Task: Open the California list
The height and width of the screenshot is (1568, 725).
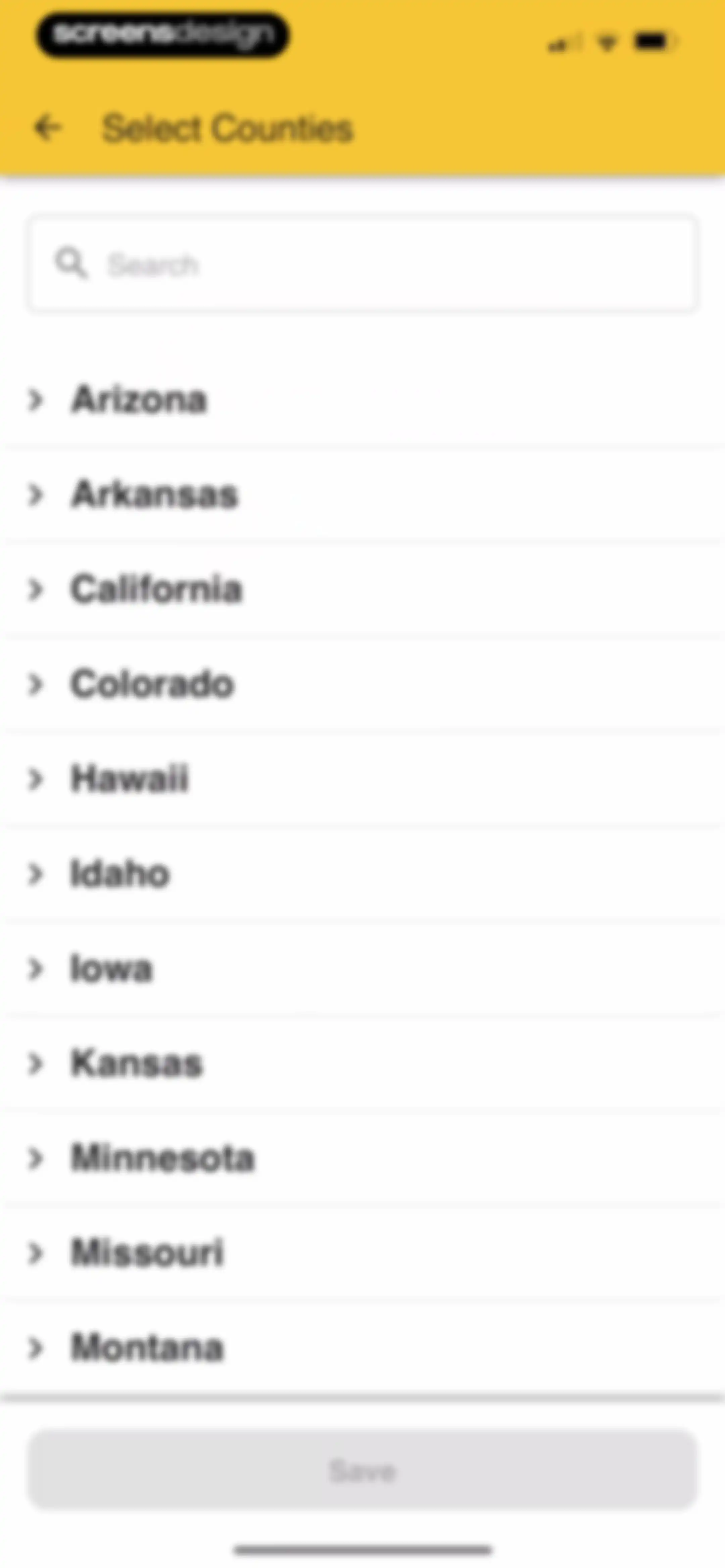Action: (x=362, y=589)
